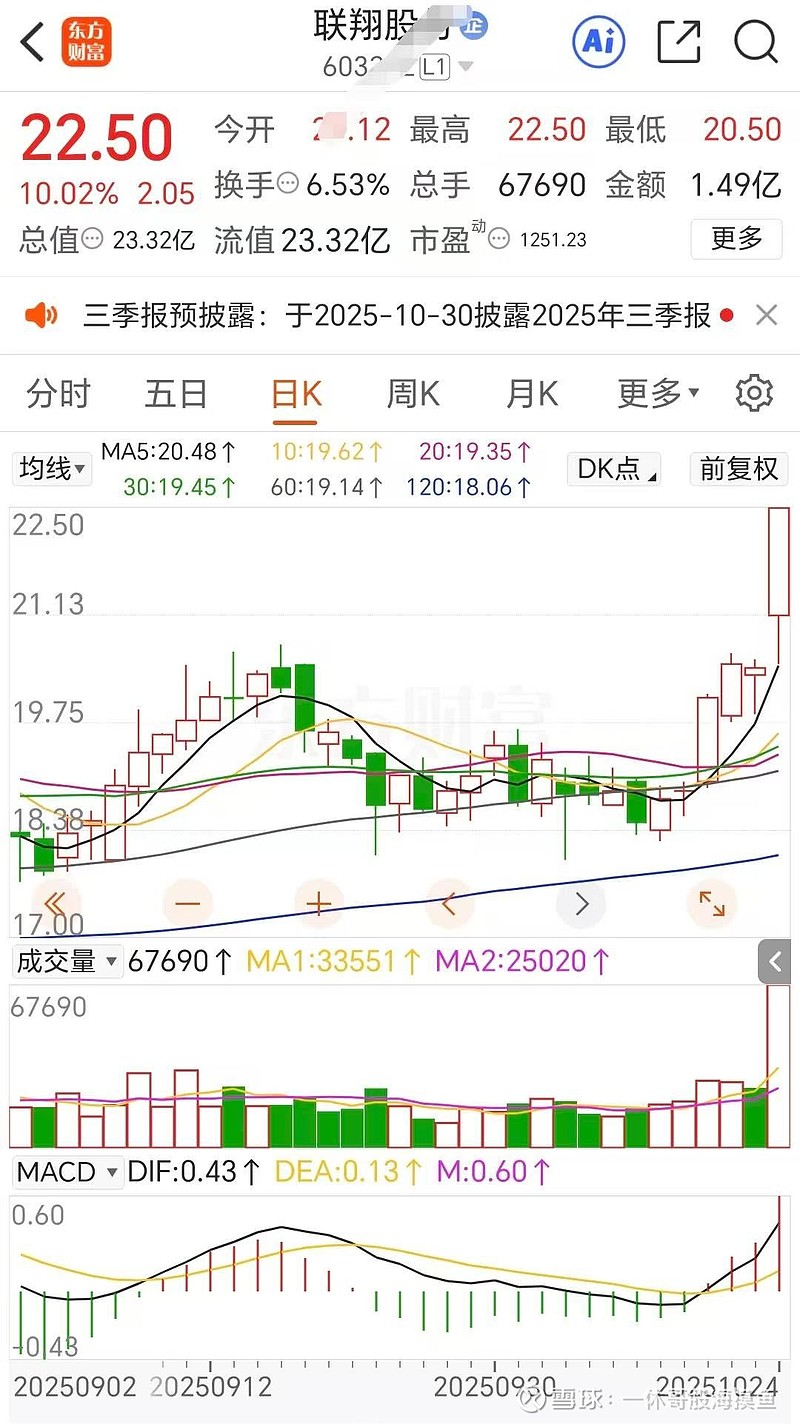Open chart settings via gear icon
Image resolution: width=800 pixels, height=1424 pixels.
[754, 393]
